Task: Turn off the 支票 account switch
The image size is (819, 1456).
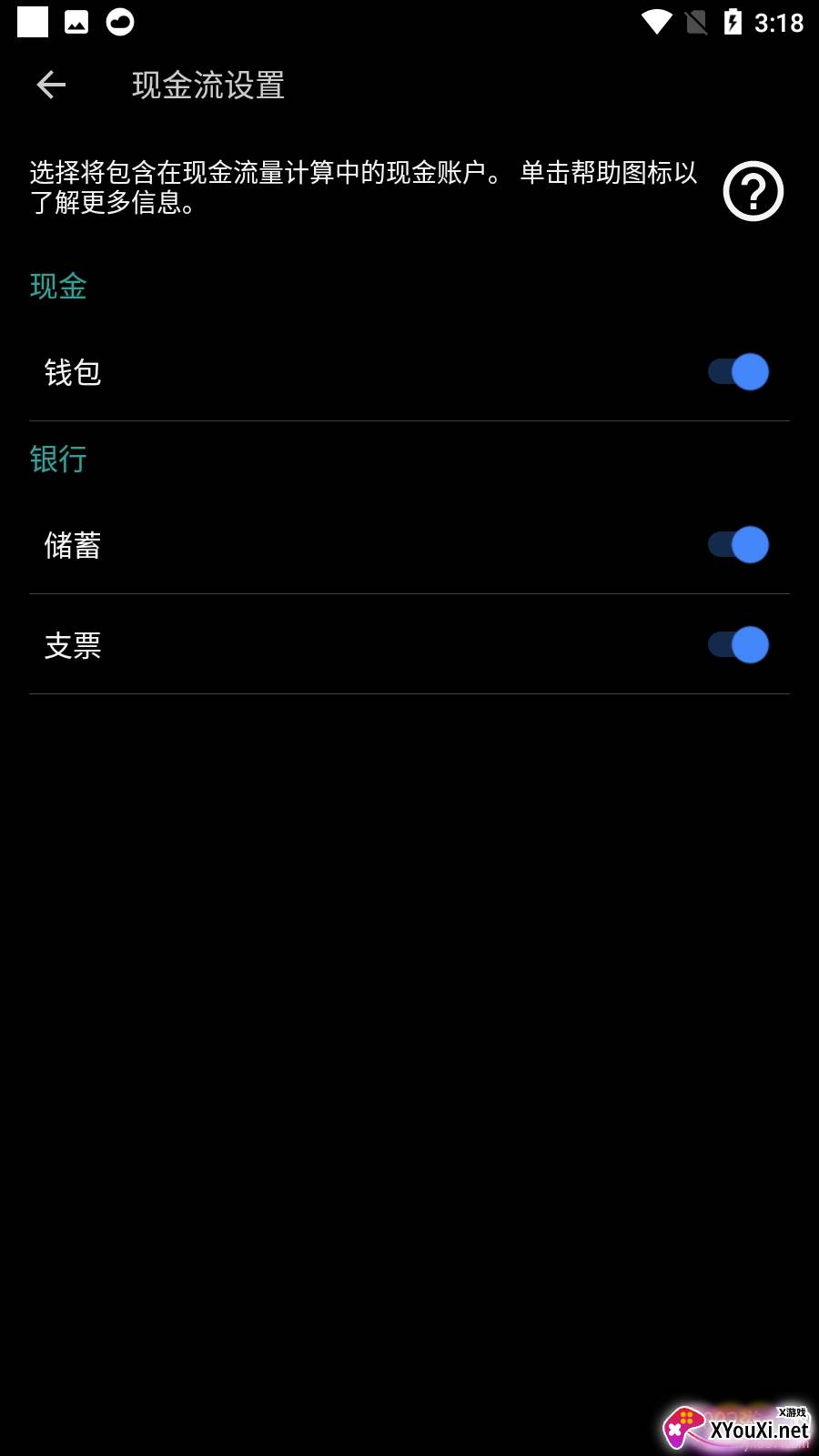Action: (738, 645)
